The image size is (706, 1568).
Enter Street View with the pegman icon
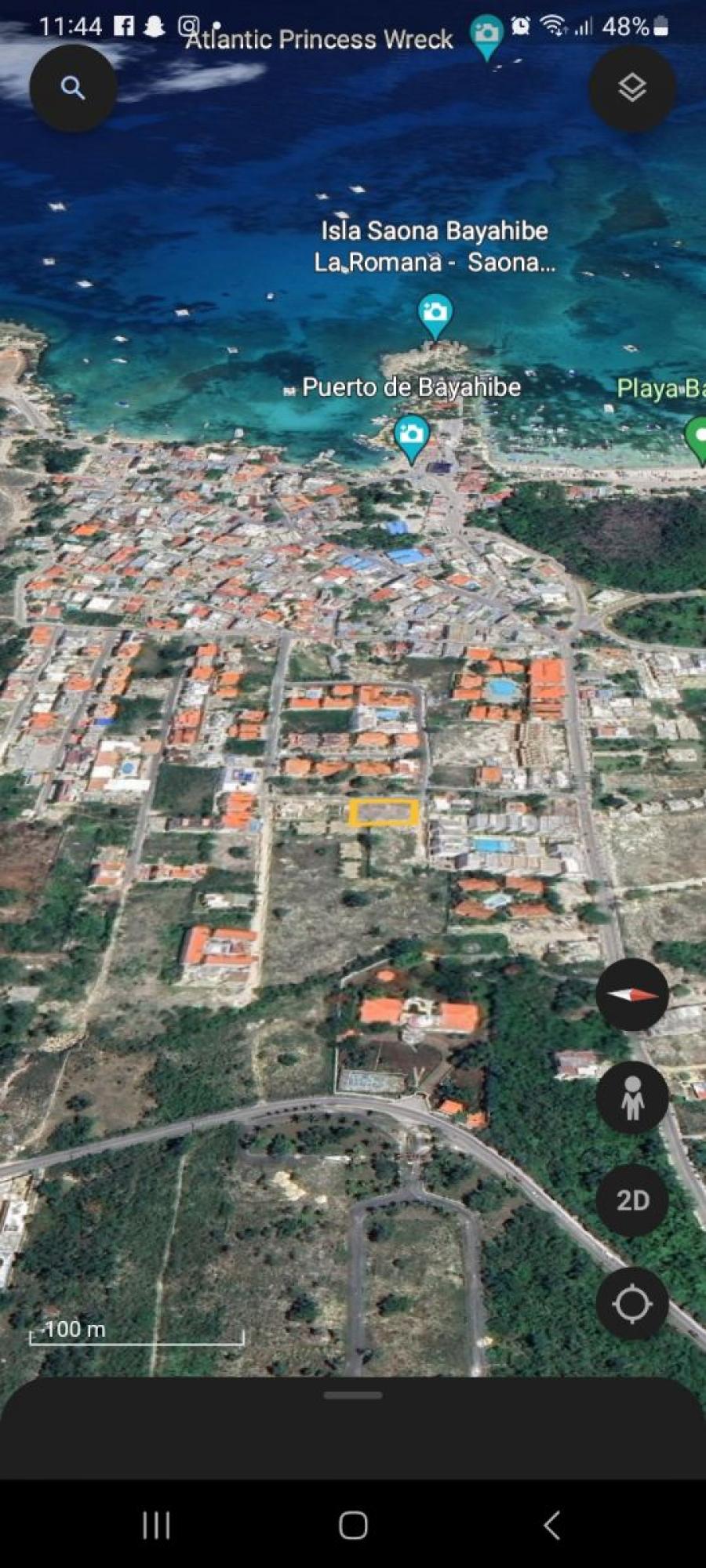click(x=632, y=1097)
